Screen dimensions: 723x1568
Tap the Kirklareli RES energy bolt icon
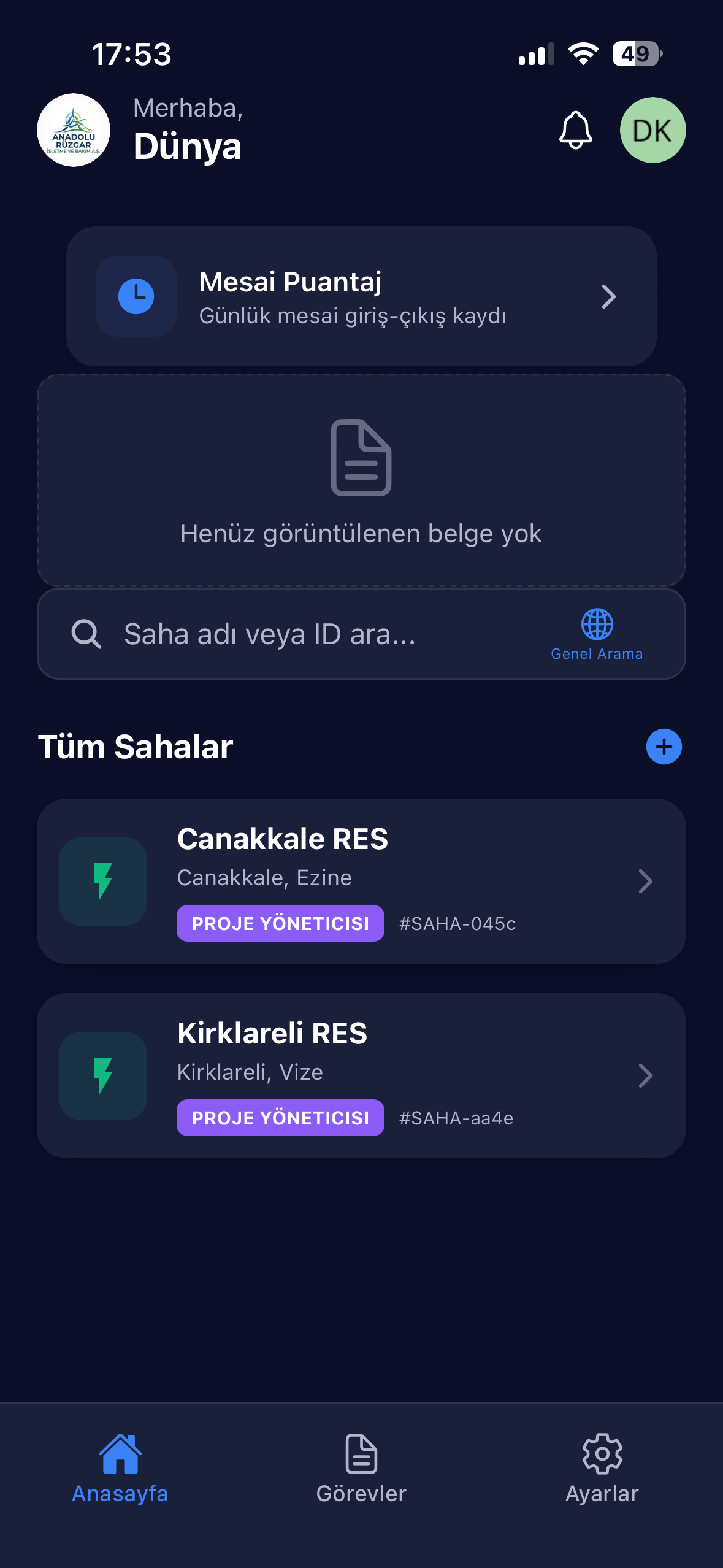[x=102, y=1075]
